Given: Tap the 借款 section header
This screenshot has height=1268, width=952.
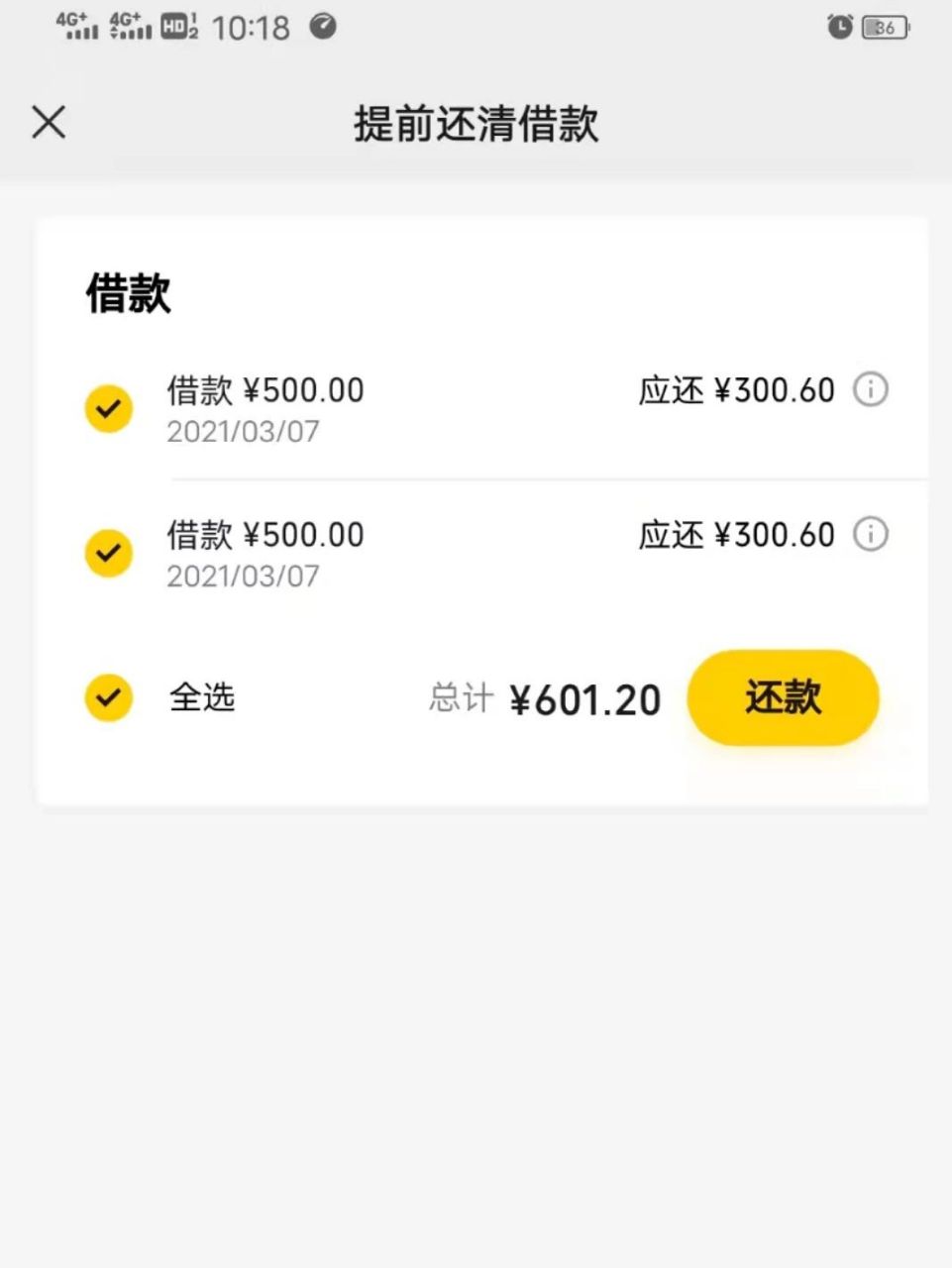Looking at the screenshot, I should pos(128,294).
